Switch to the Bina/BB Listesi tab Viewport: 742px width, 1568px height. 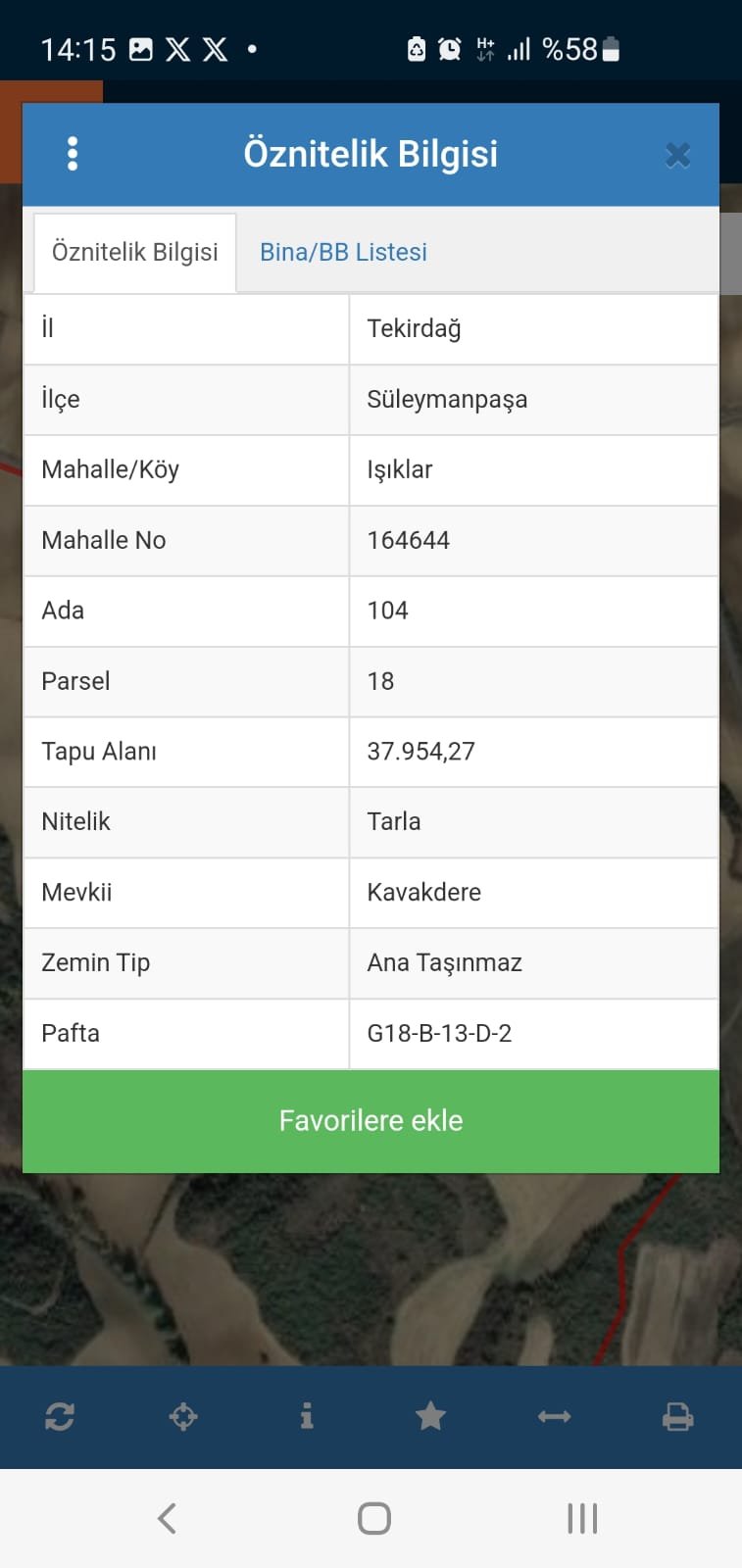[343, 252]
